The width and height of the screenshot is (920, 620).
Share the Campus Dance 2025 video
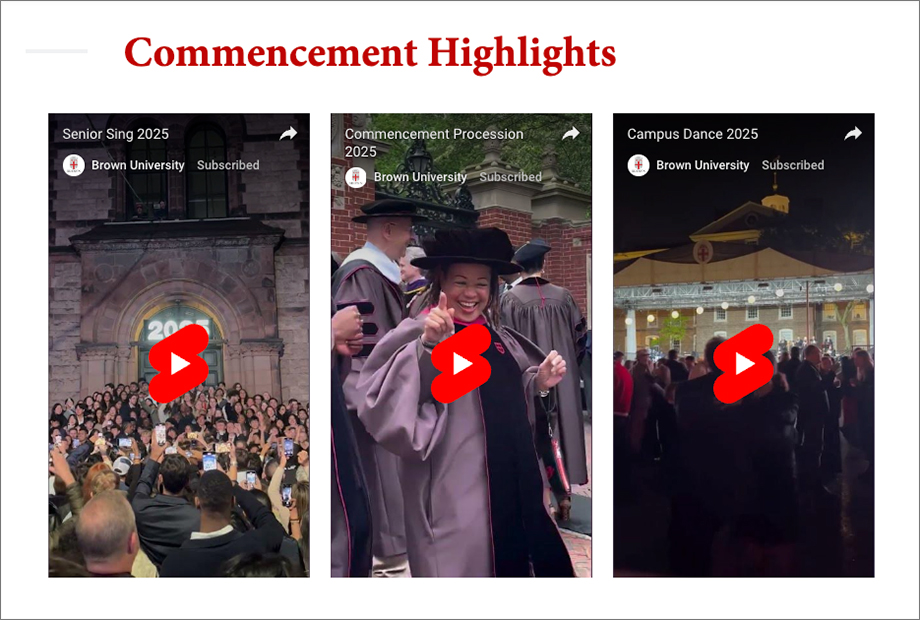[x=853, y=133]
